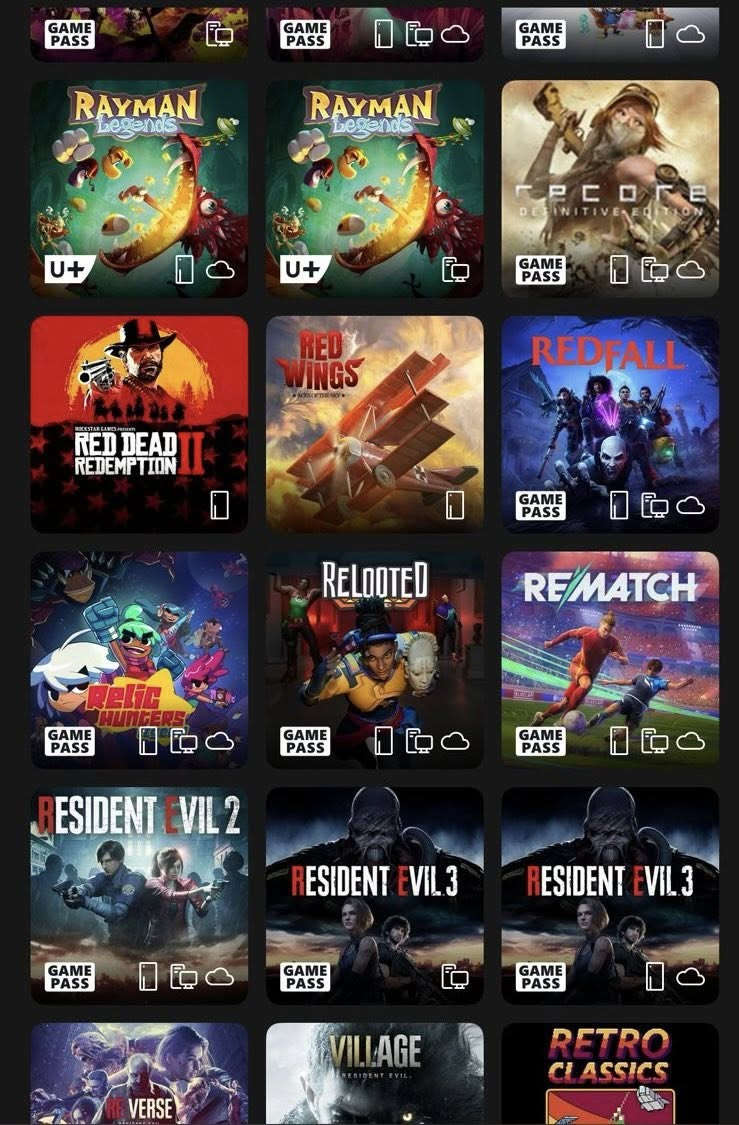The width and height of the screenshot is (739, 1125).
Task: Open the Retro Classics tile
Action: point(610,1075)
